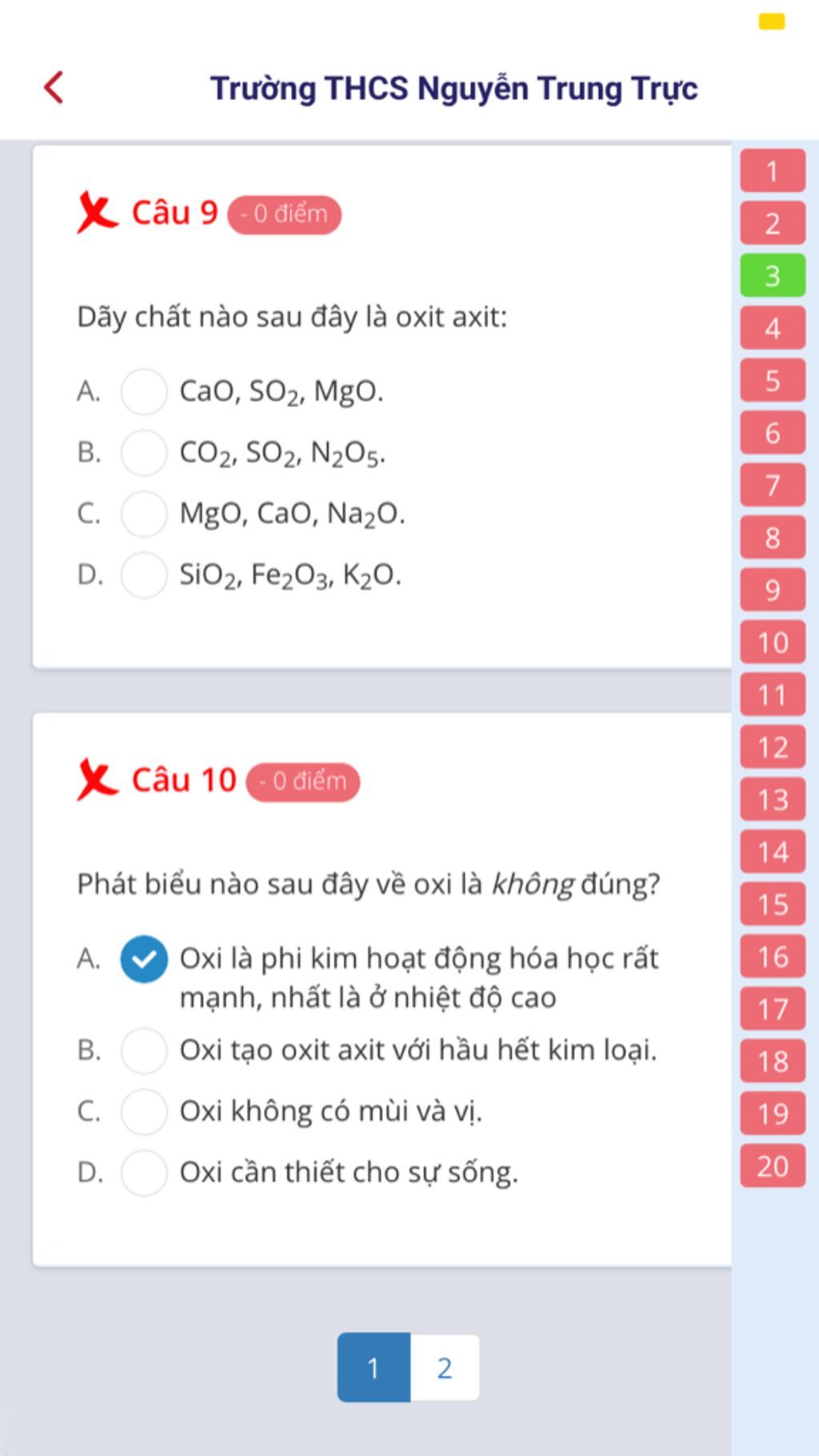Viewport: 819px width, 1456px height.
Task: Select 'Oxi không có mùi và vị'
Action: point(144,1110)
